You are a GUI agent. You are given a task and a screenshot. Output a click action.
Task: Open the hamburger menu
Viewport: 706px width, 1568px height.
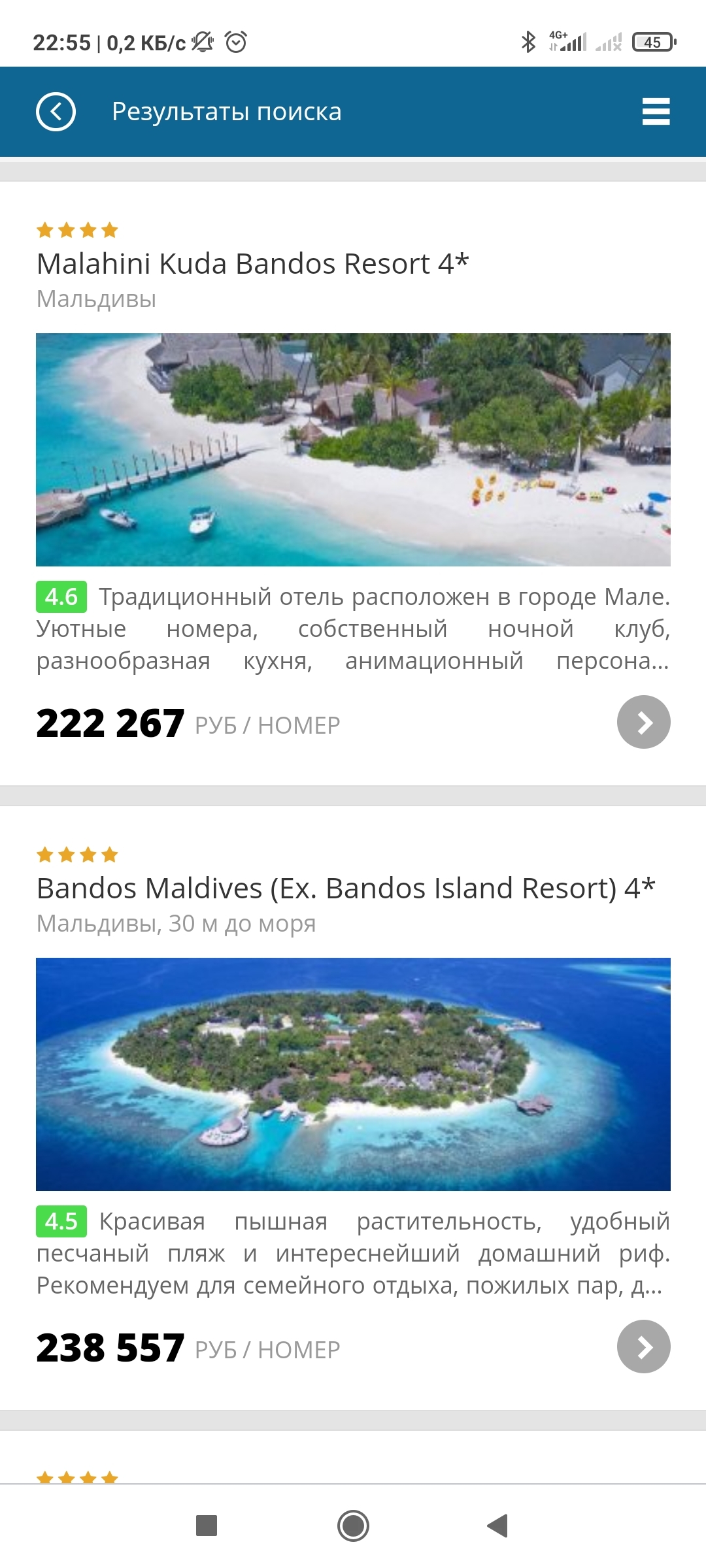(656, 112)
